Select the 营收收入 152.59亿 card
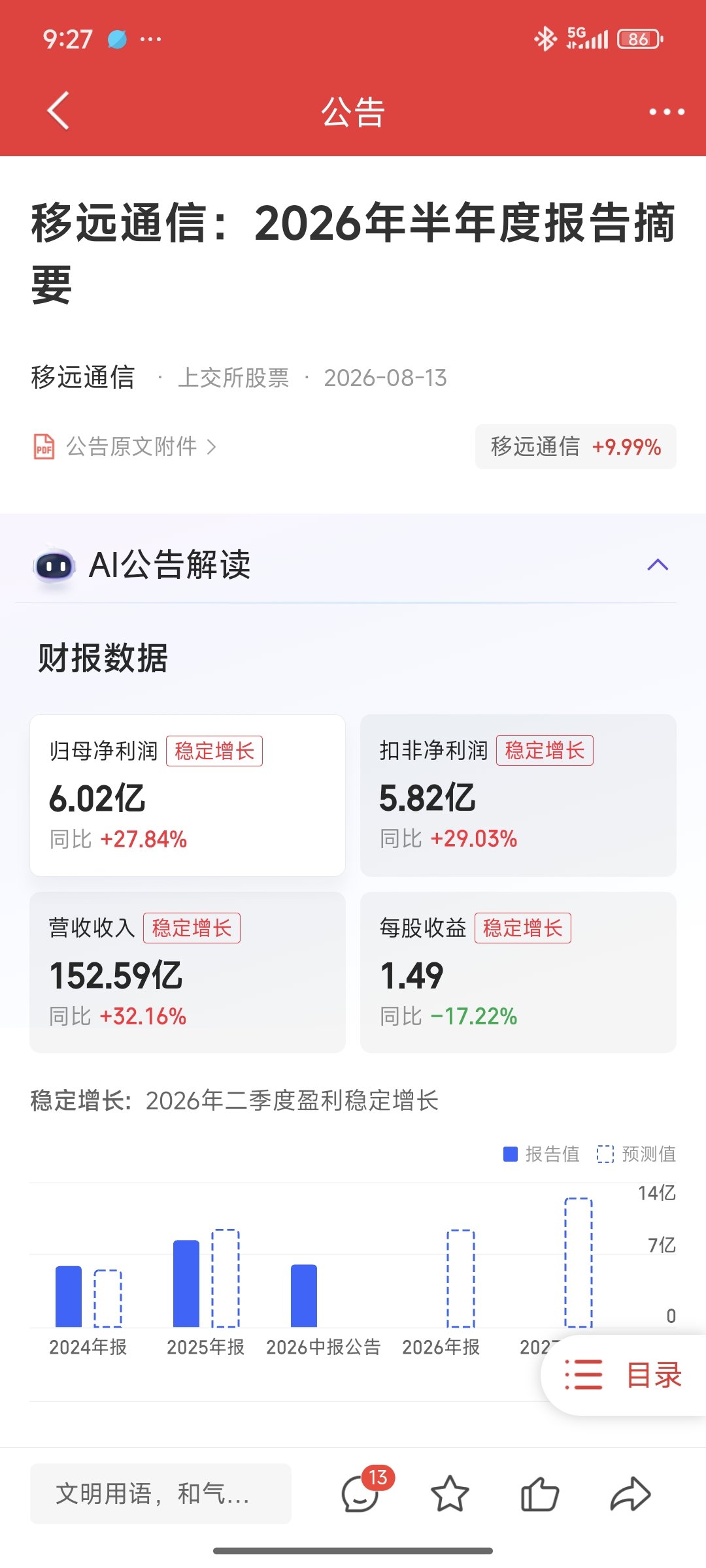Screen dimensions: 706x1568 pos(188,972)
